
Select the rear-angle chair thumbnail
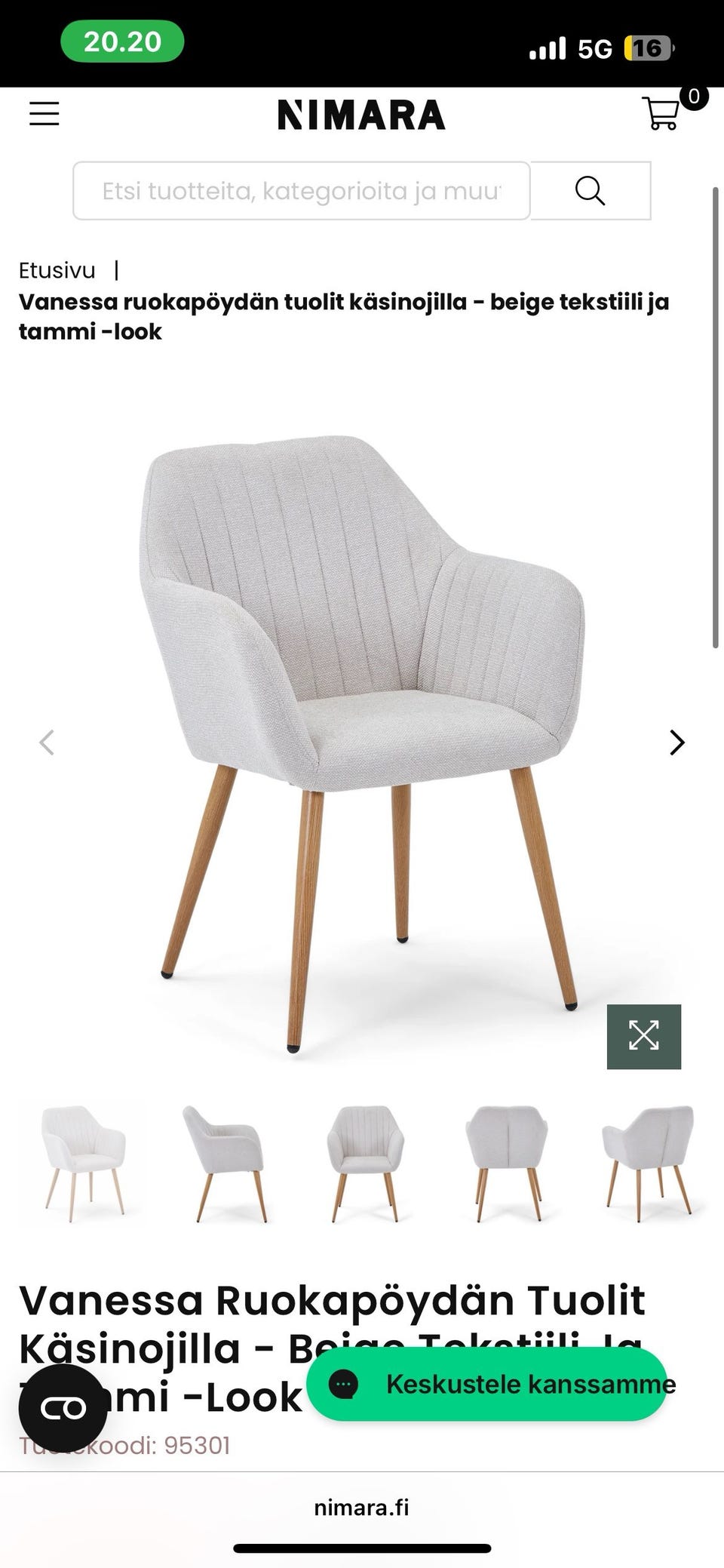pos(647,1164)
